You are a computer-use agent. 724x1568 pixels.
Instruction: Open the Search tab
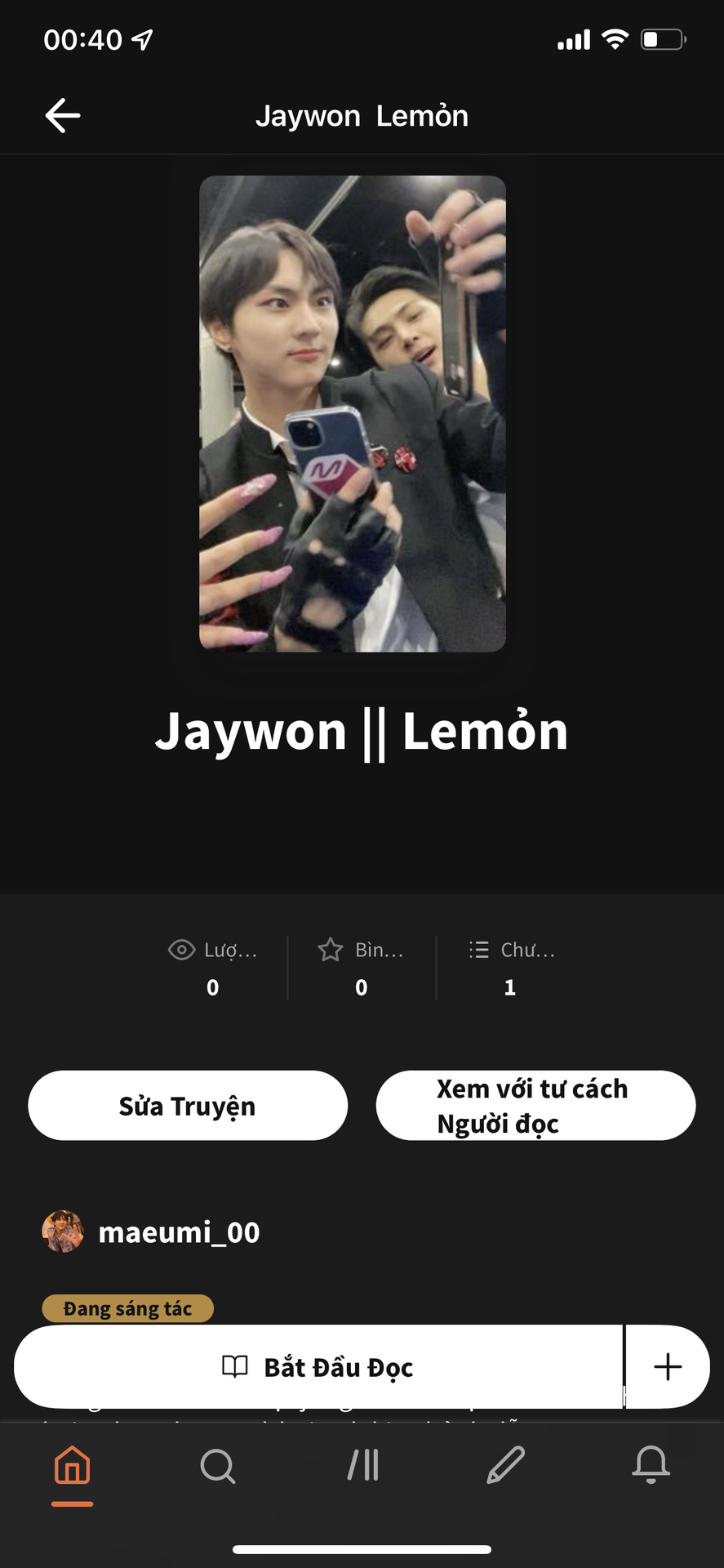[217, 1465]
